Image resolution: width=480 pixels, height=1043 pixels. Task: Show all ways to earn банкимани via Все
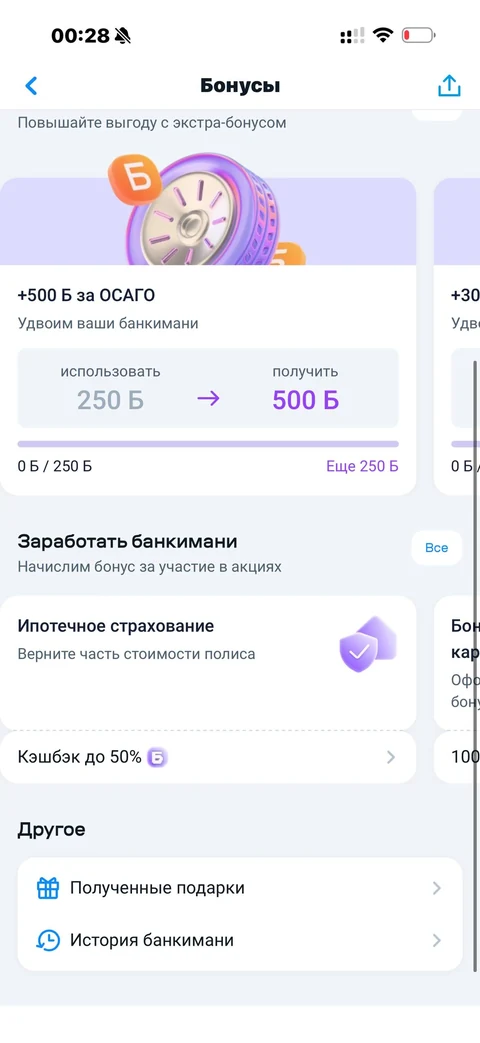click(x=437, y=548)
